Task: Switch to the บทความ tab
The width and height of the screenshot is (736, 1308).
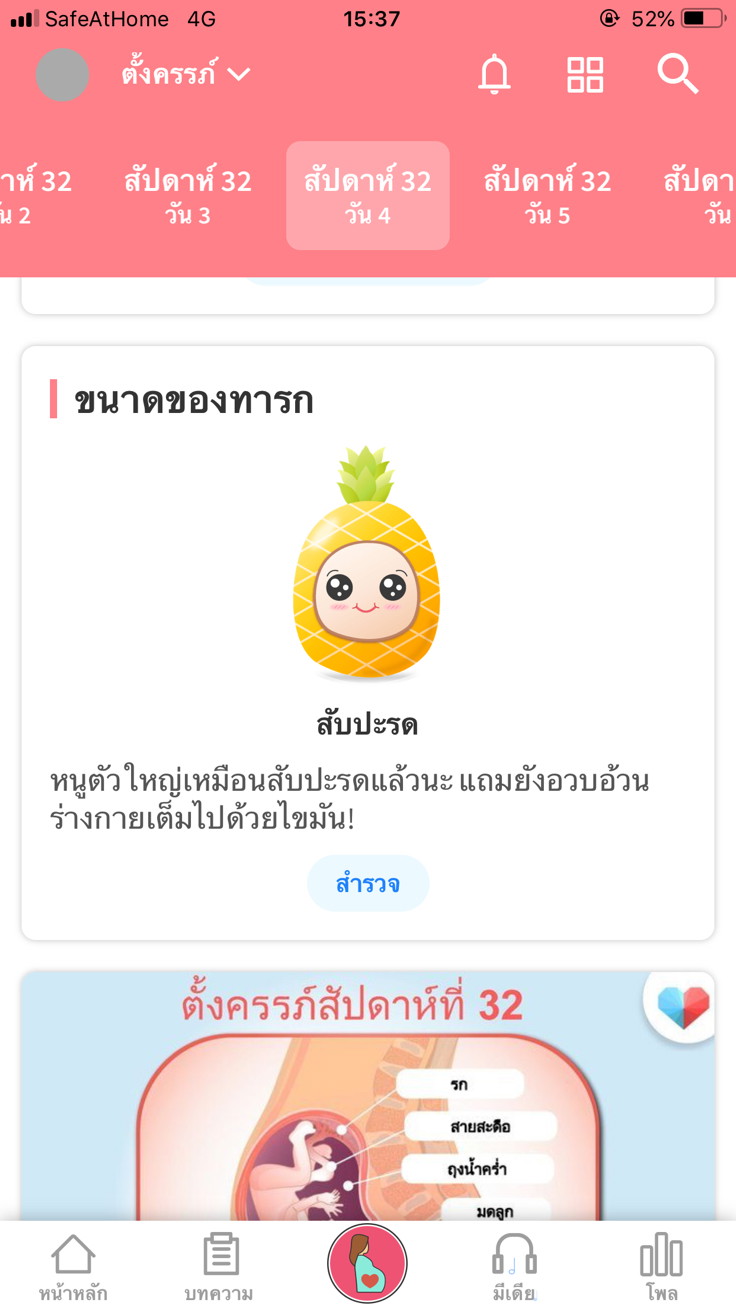Action: tap(219, 1267)
